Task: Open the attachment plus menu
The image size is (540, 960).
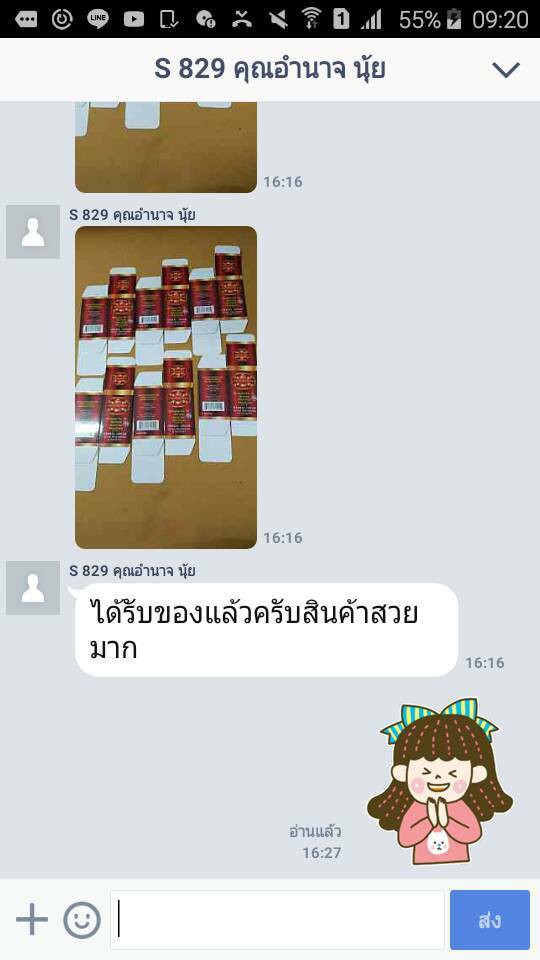Action: pyautogui.click(x=32, y=920)
